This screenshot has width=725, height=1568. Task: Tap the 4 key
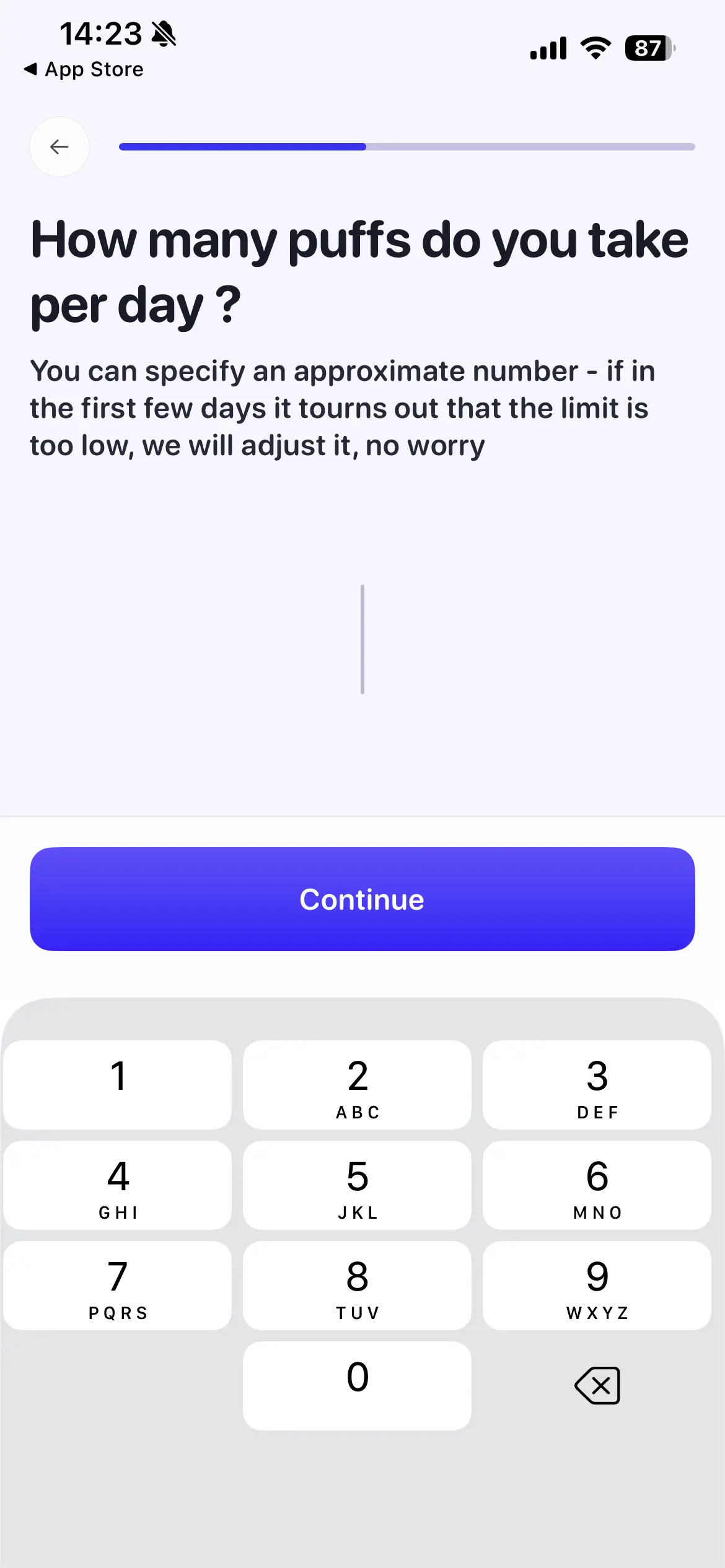pyautogui.click(x=118, y=1185)
